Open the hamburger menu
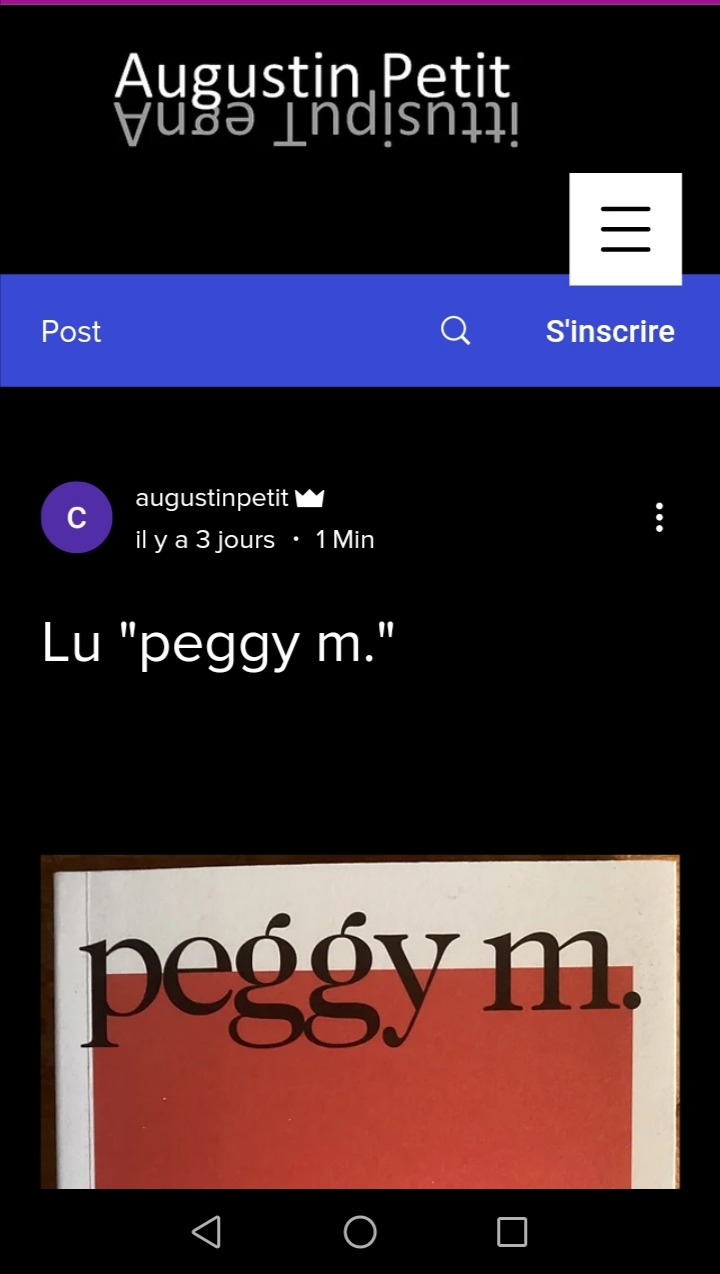The width and height of the screenshot is (720, 1274). point(625,229)
